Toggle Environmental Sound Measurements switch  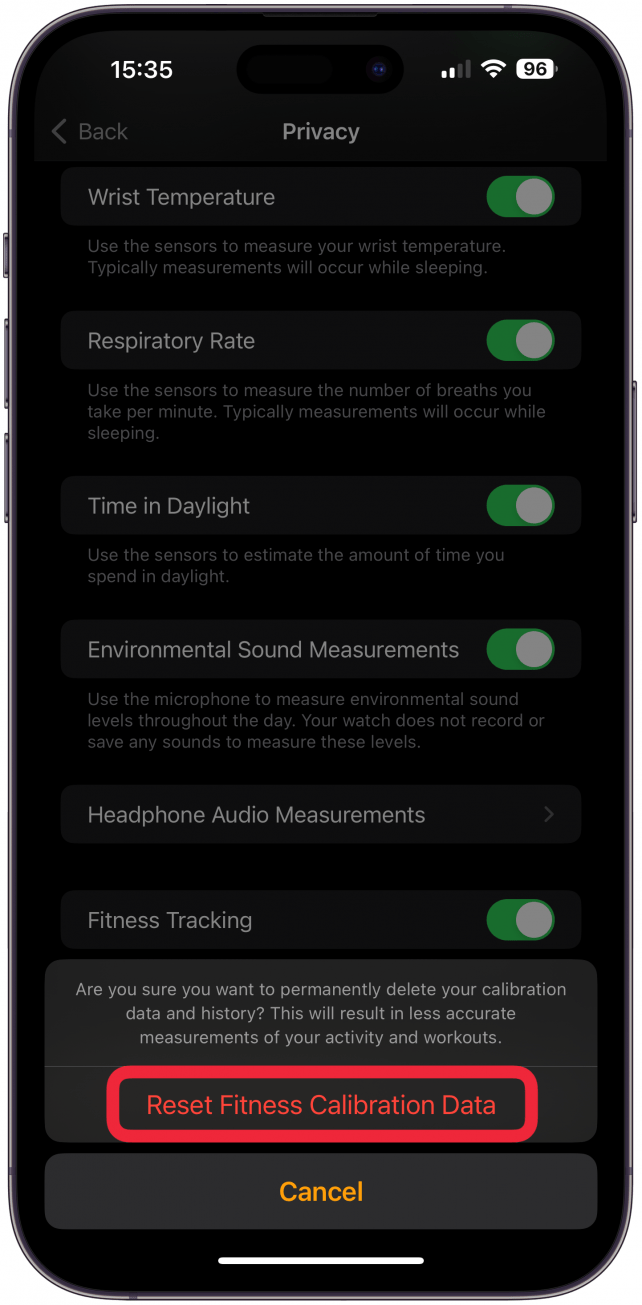[520, 650]
